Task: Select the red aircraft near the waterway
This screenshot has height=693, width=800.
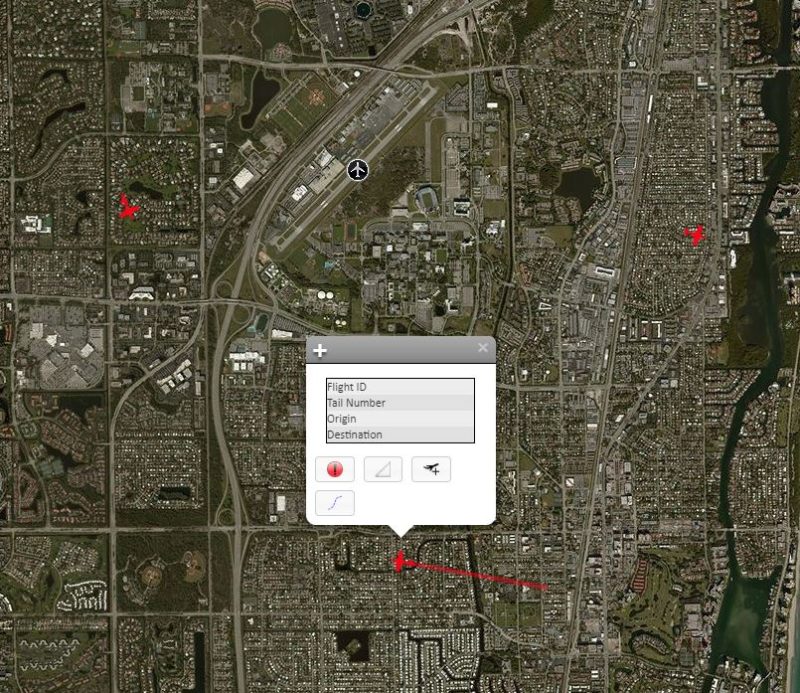Action: (694, 234)
